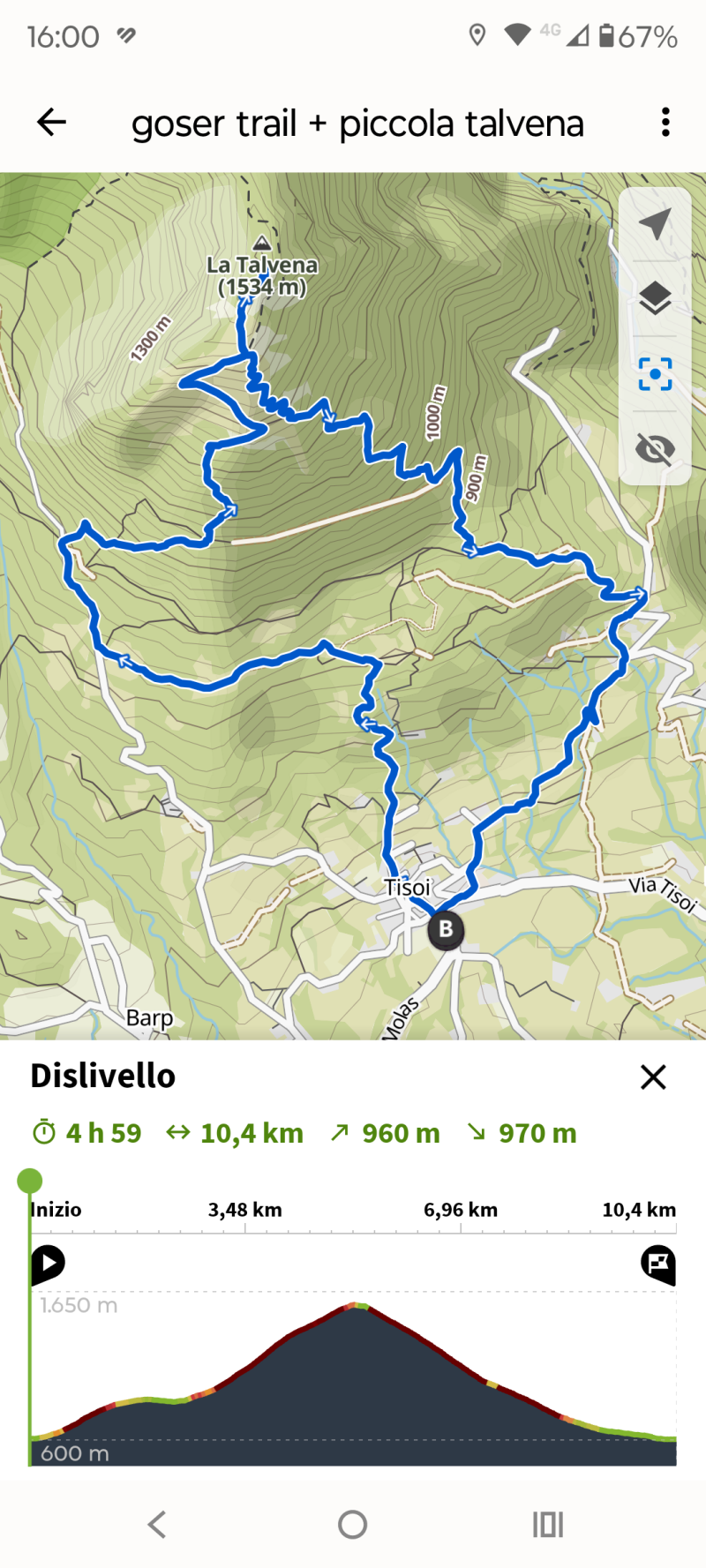Go back using the app bar arrow
706x1568 pixels.
coord(51,123)
